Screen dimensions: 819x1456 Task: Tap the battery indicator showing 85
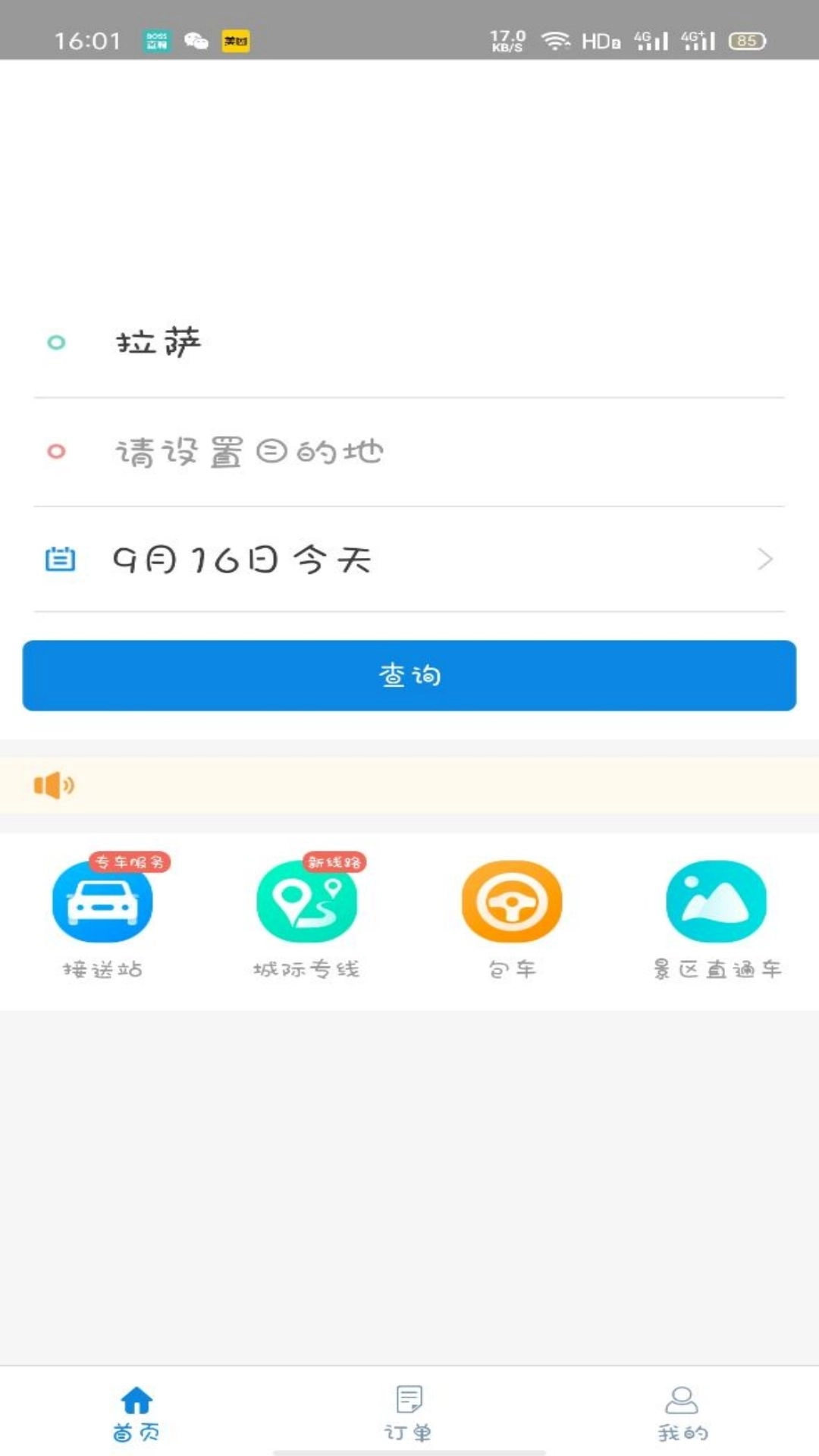[x=747, y=42]
